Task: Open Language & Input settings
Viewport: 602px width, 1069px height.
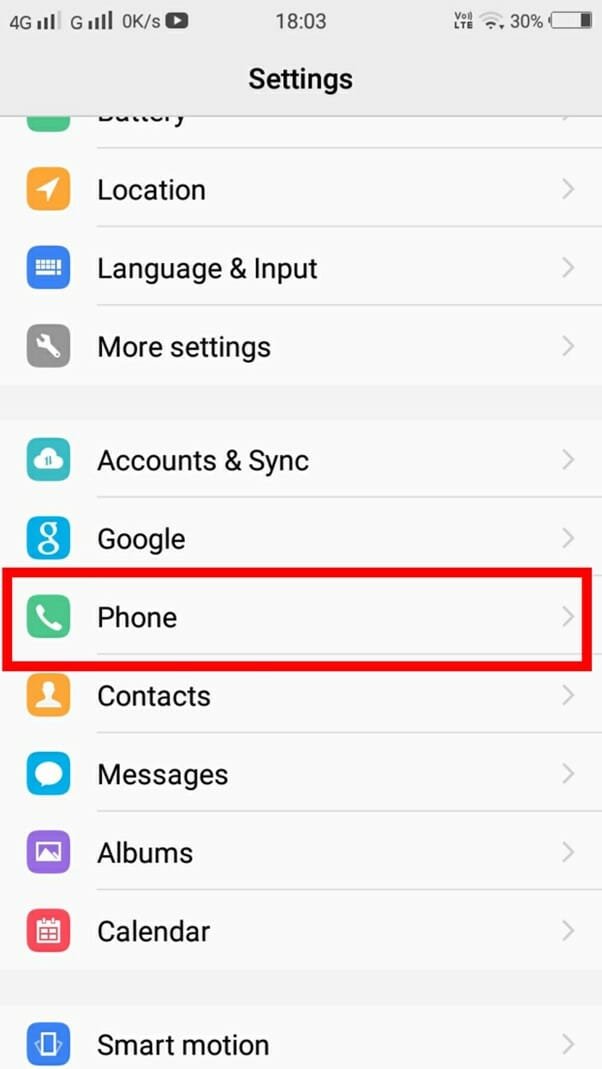Action: (301, 268)
